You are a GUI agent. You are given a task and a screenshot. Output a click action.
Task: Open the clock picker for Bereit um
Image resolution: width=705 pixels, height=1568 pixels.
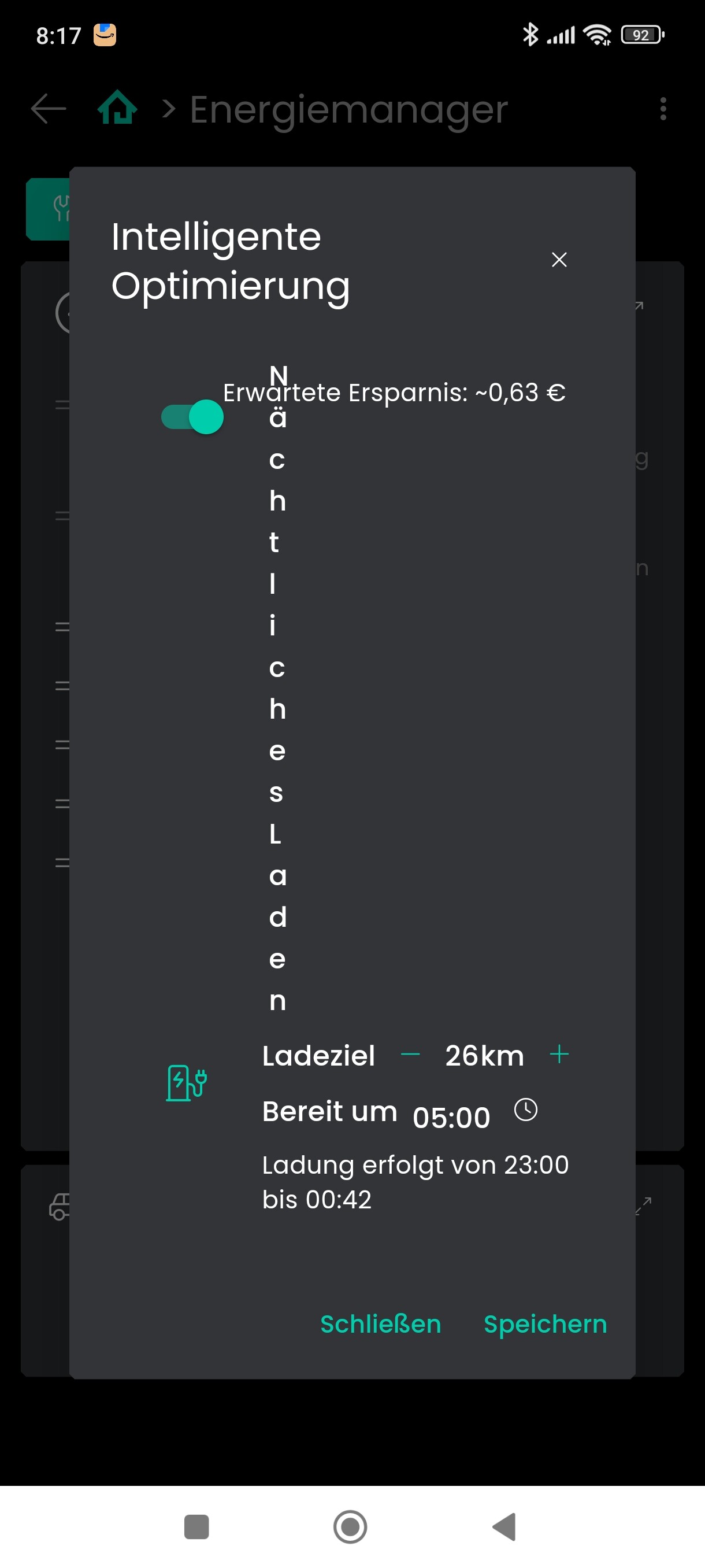tap(525, 1110)
